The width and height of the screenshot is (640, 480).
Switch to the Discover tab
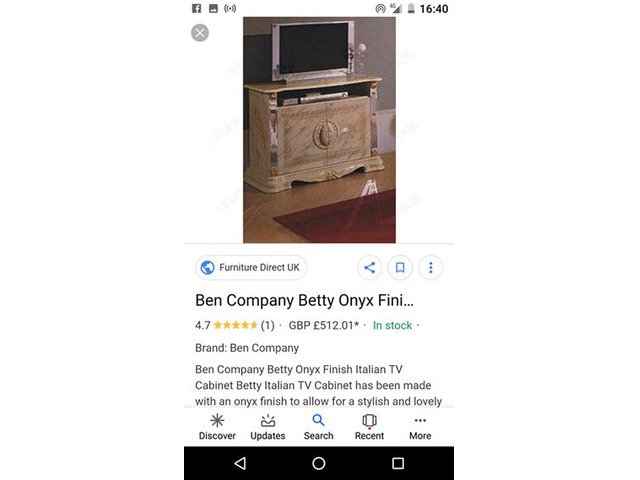(217, 427)
